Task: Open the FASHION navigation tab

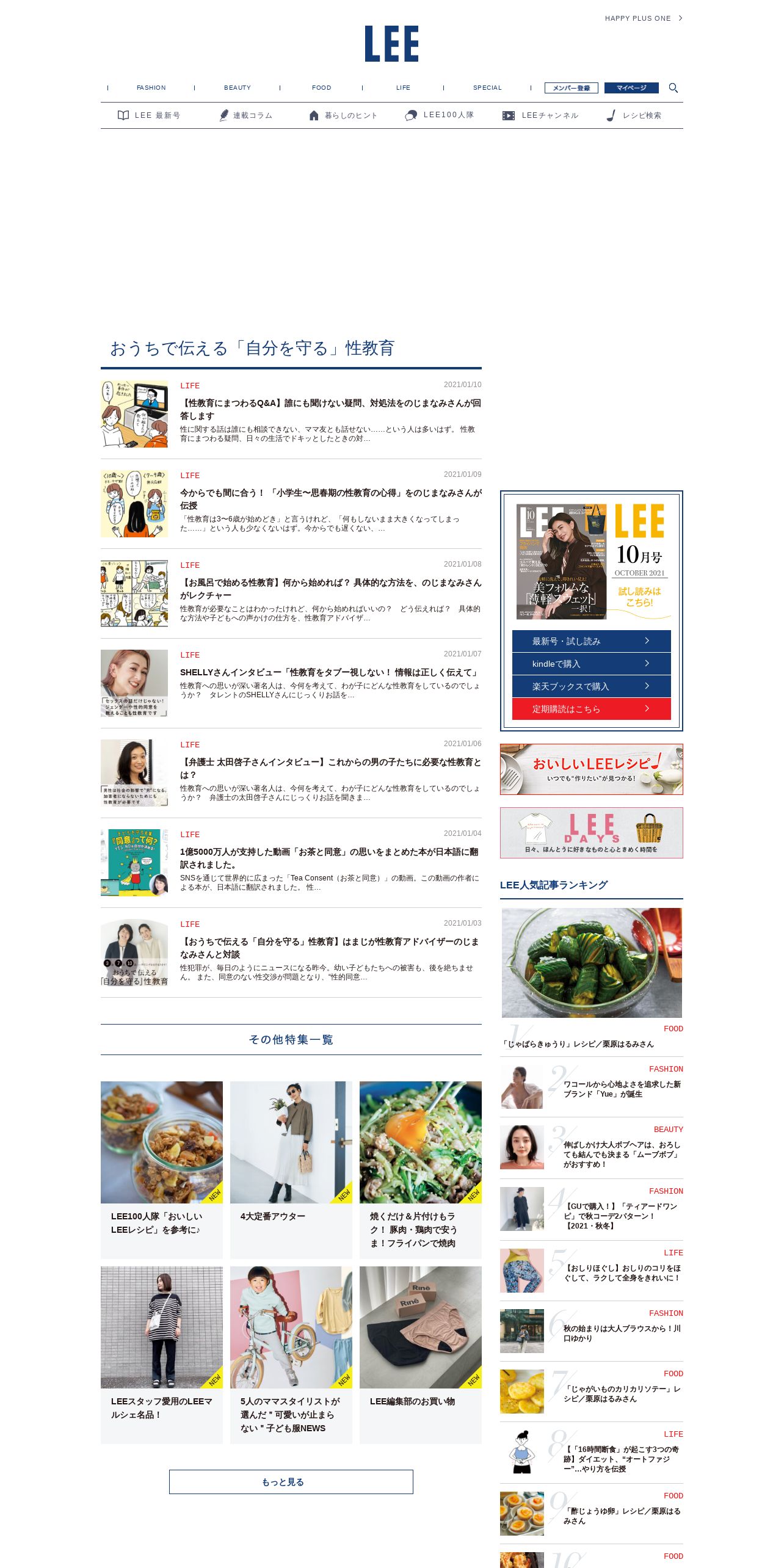Action: pos(151,88)
